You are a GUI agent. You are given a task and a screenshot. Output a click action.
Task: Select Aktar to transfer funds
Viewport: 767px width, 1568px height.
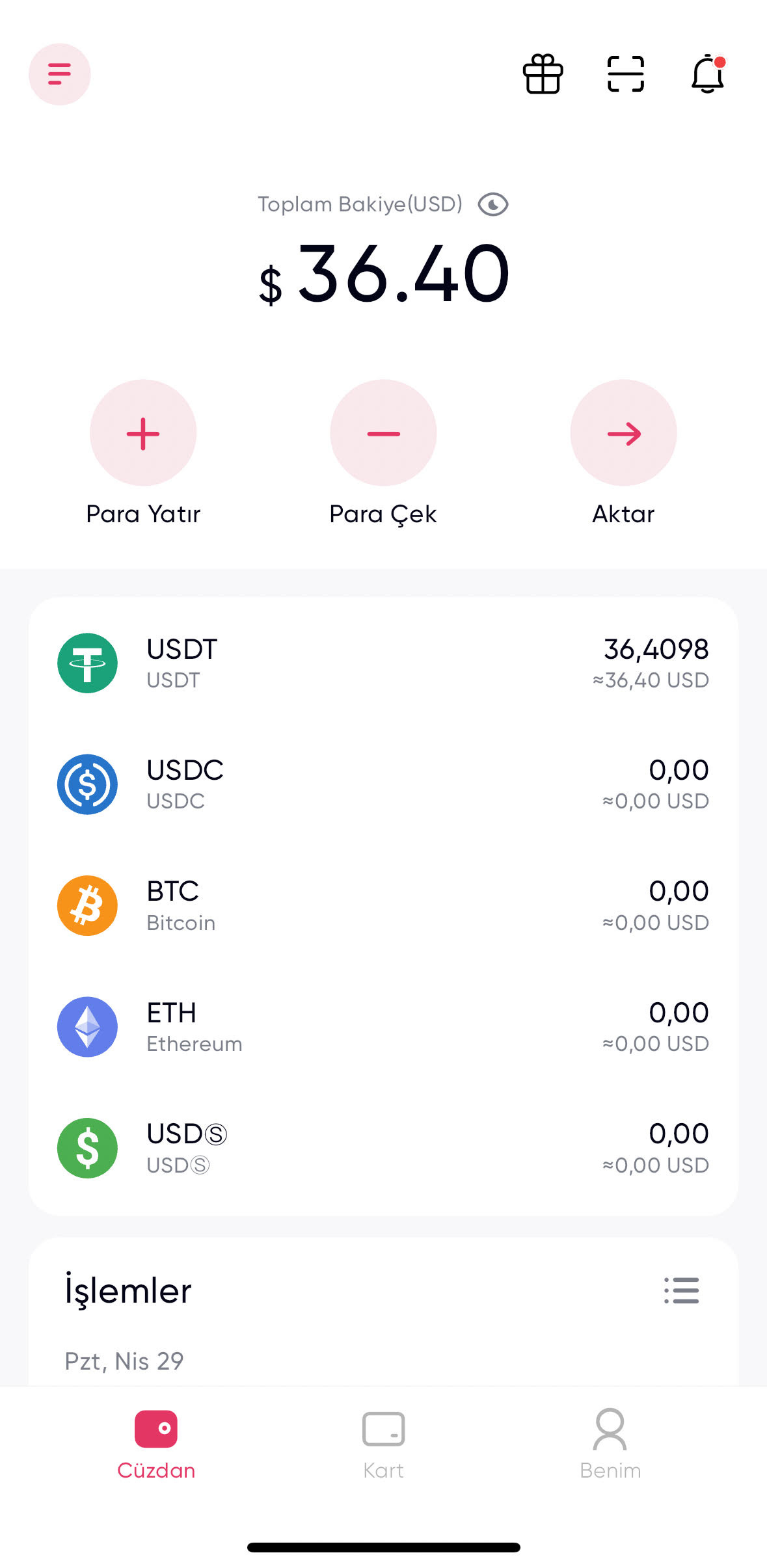pyautogui.click(x=623, y=433)
